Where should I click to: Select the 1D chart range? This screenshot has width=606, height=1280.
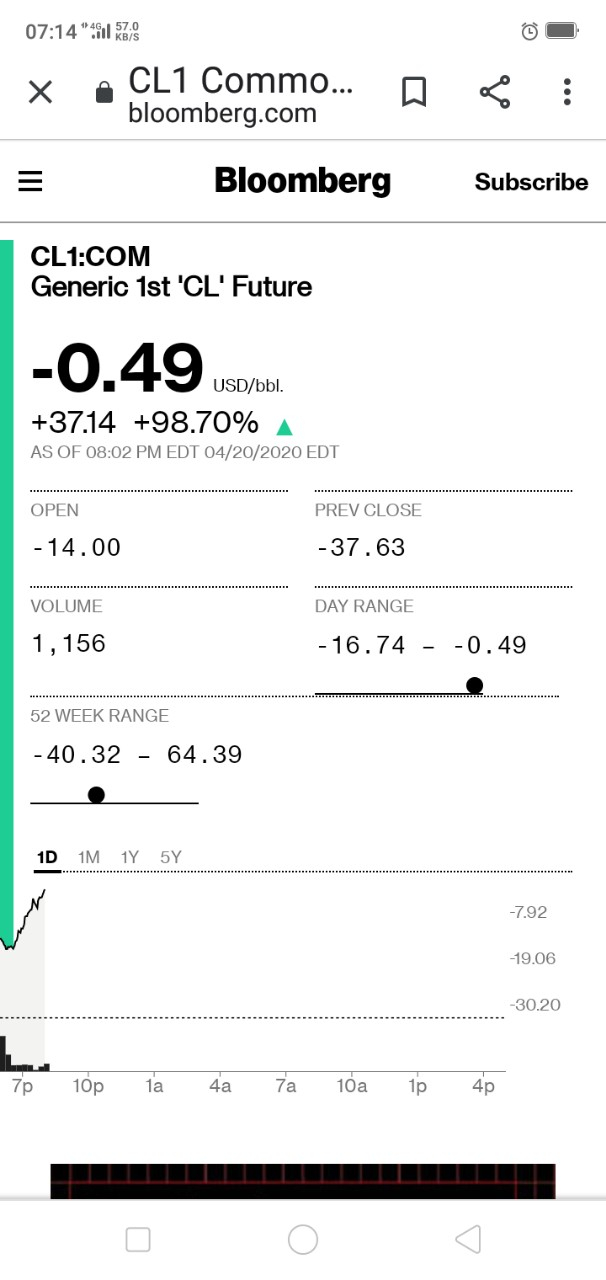pos(47,857)
